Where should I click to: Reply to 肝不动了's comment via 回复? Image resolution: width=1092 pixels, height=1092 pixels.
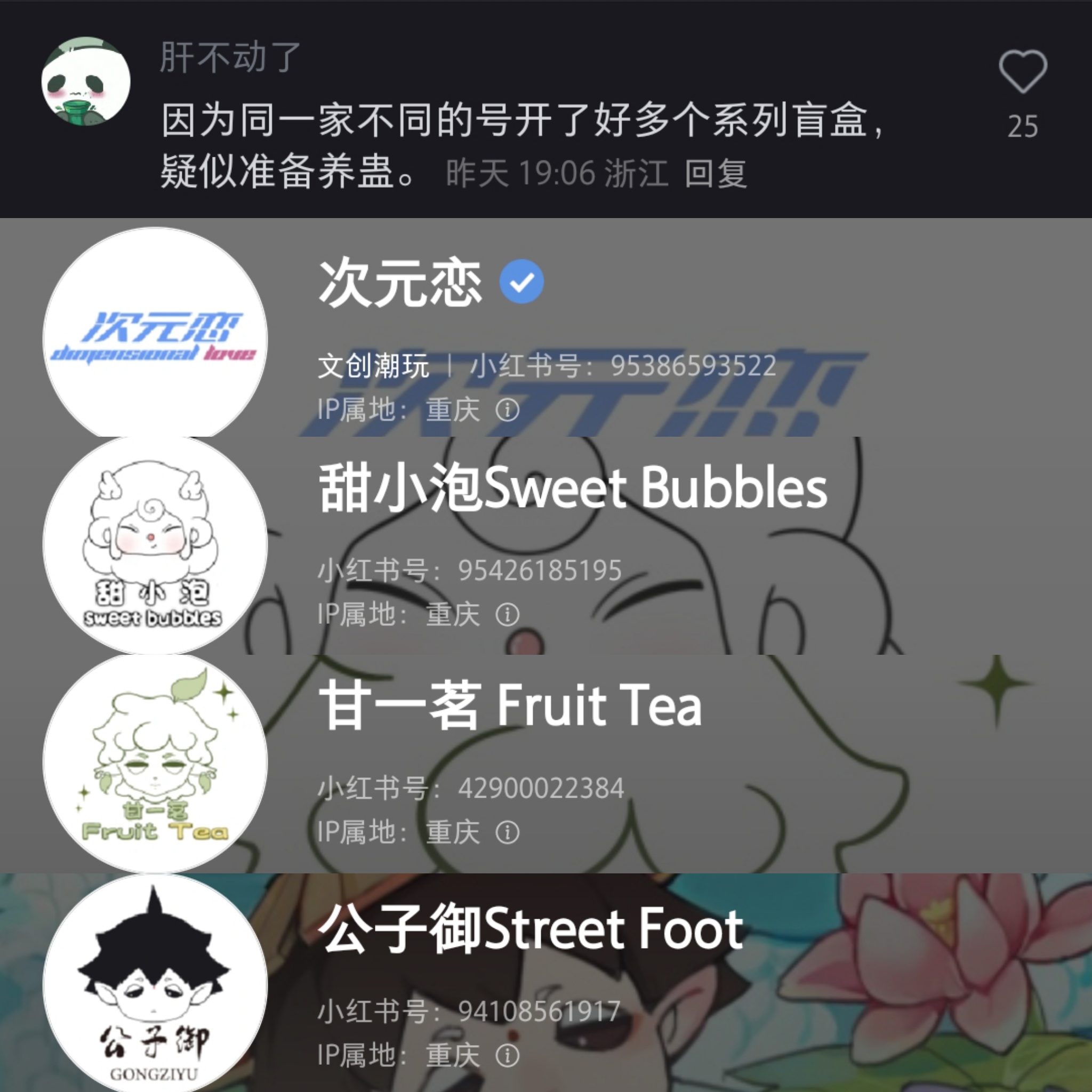pyautogui.click(x=716, y=173)
